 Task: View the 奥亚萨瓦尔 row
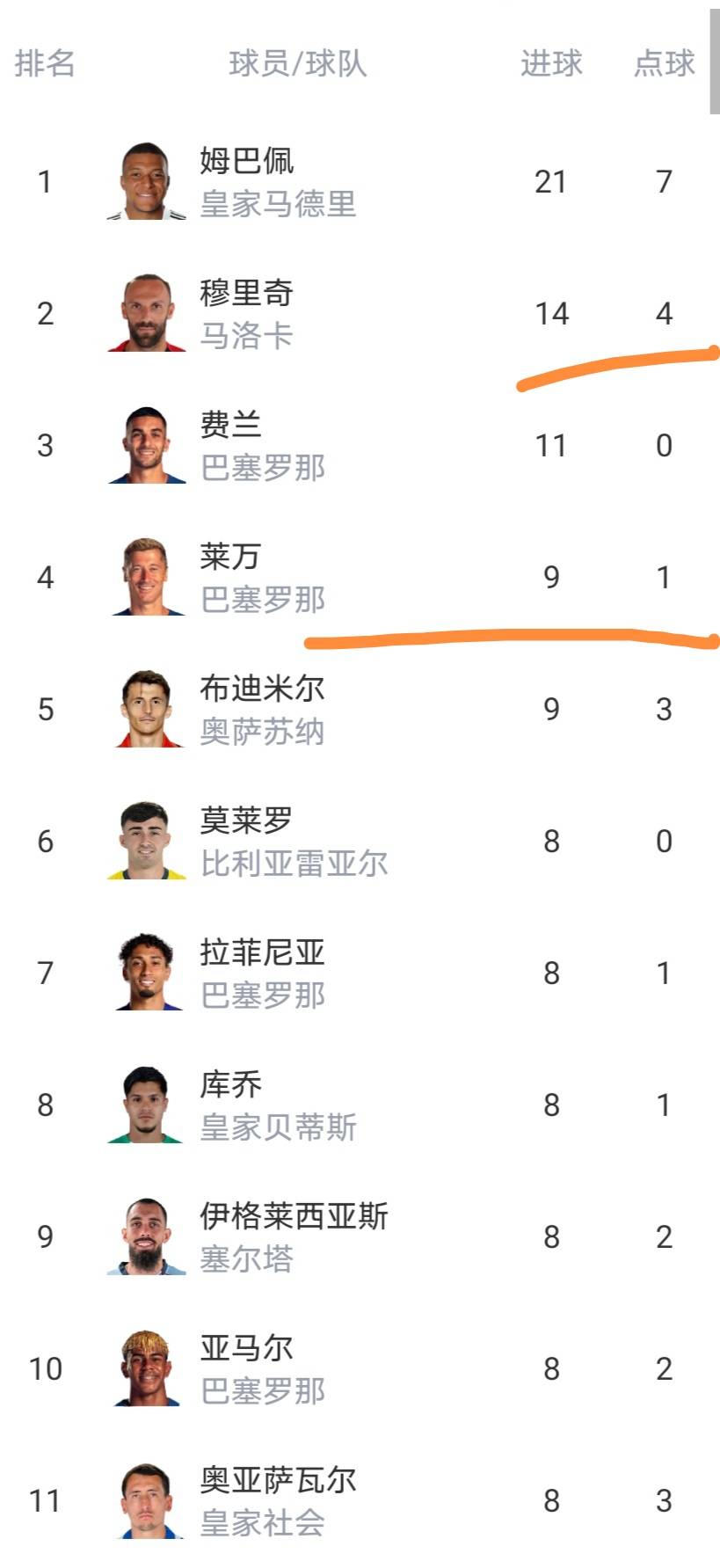pos(277,1500)
